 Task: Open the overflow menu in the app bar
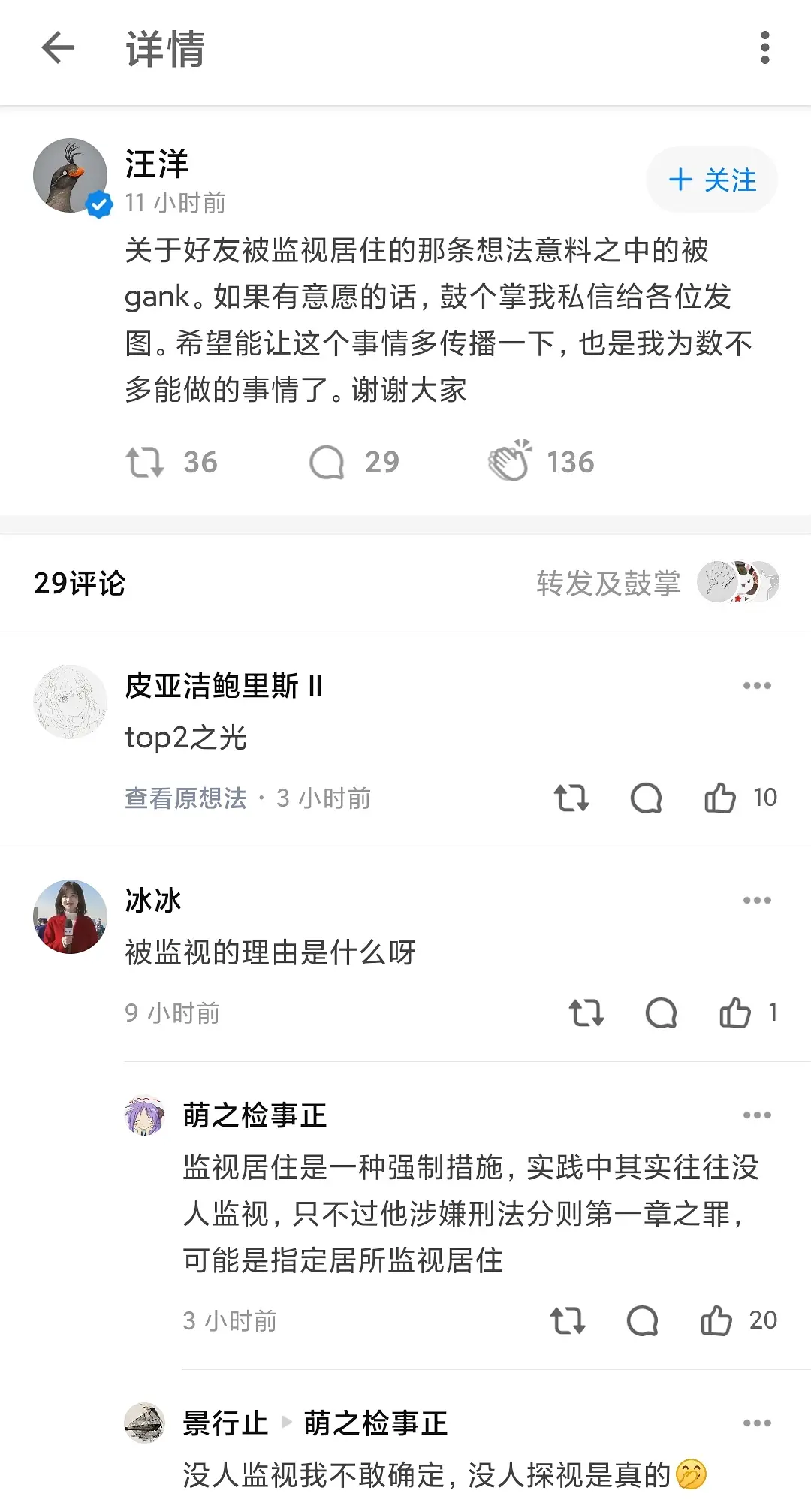coord(764,48)
